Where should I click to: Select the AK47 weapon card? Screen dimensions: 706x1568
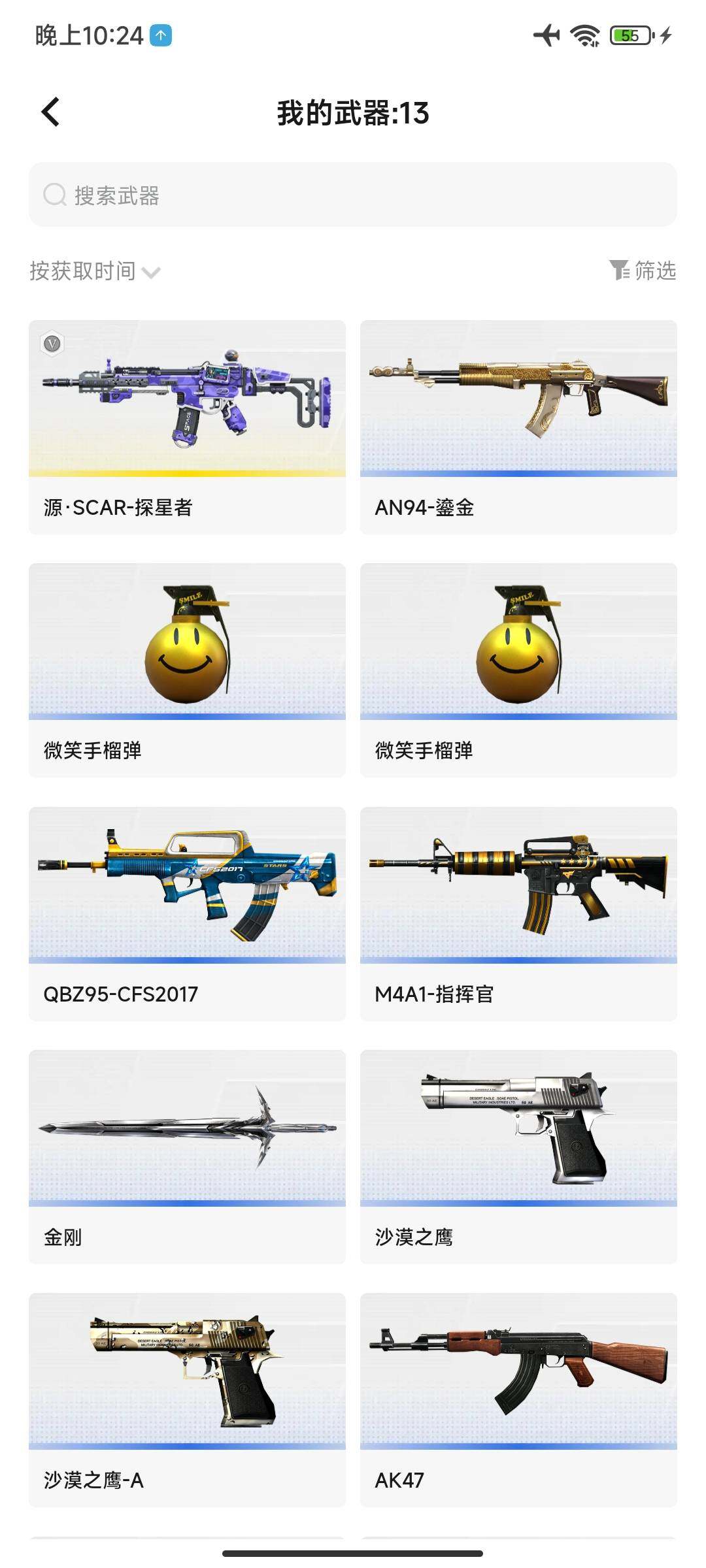518,1399
